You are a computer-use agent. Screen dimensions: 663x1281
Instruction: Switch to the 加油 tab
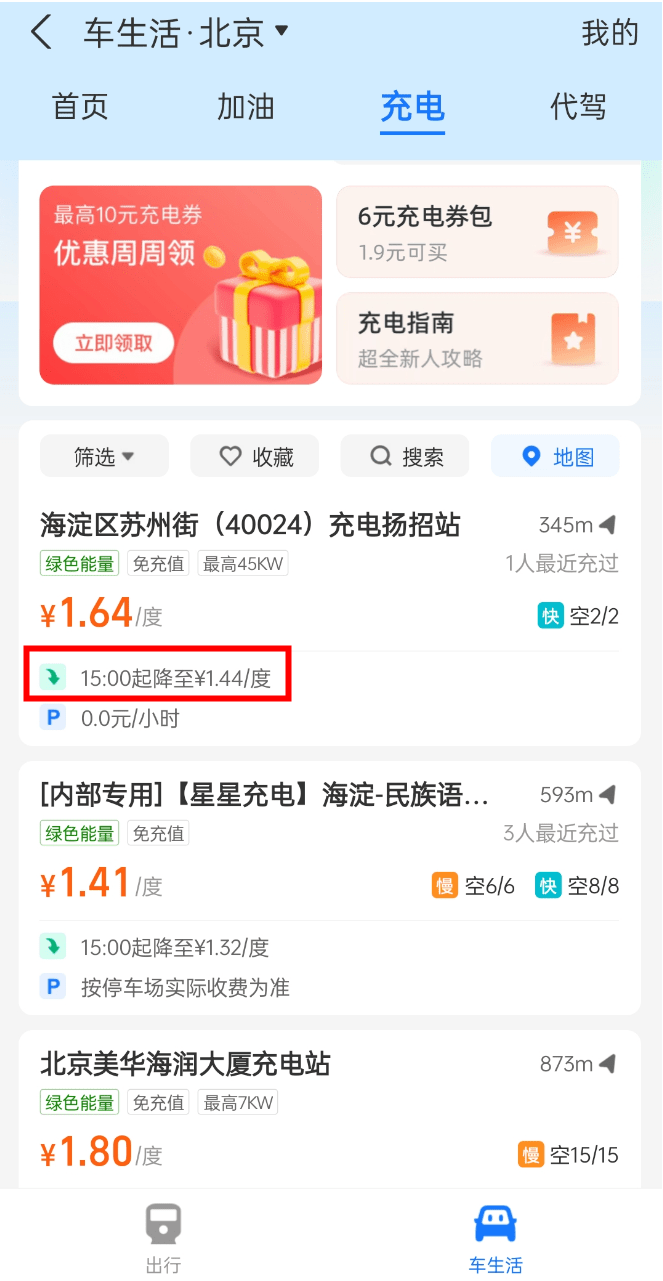click(246, 107)
